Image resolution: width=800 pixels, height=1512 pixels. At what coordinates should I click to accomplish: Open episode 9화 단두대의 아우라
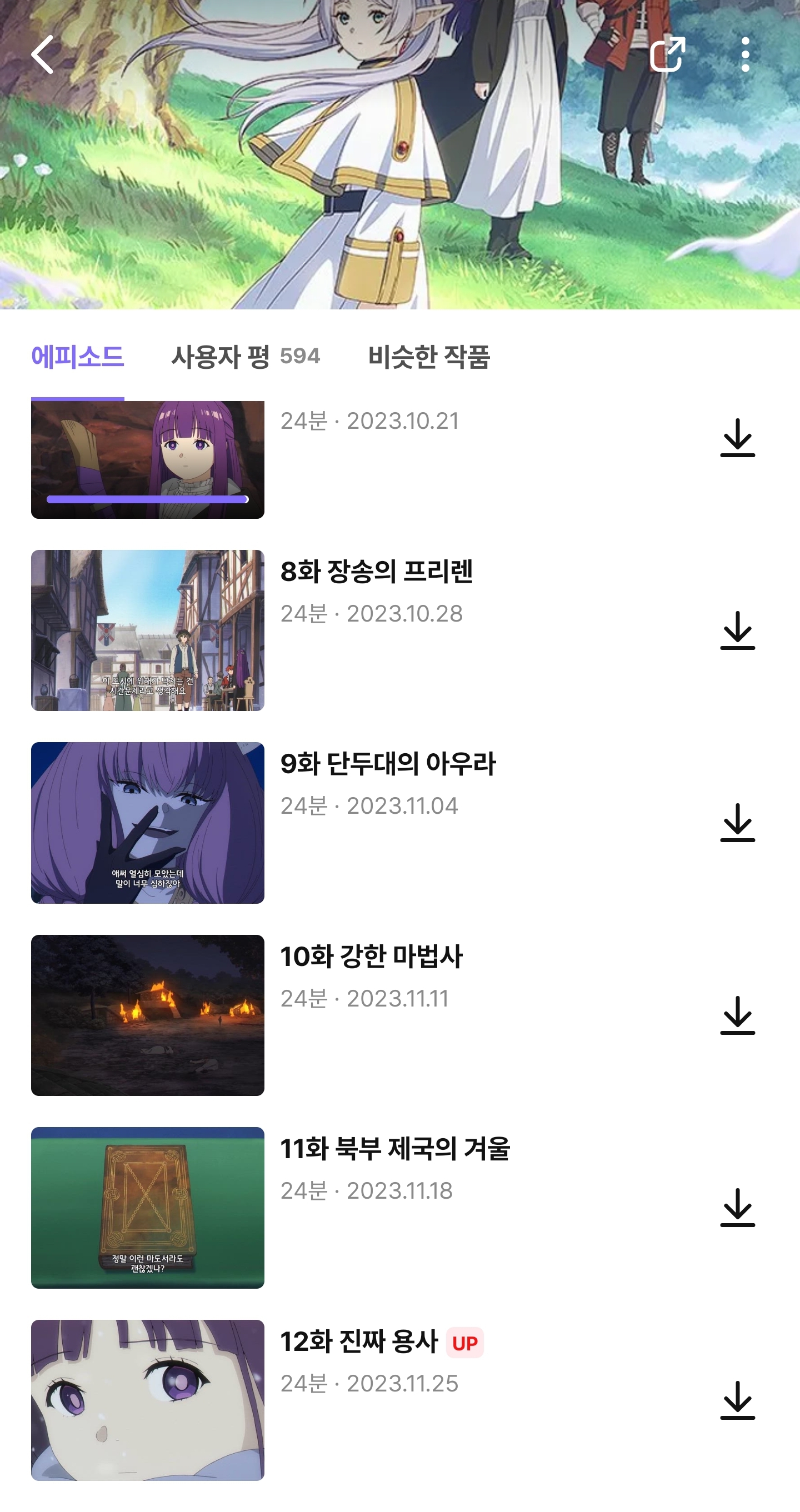[147, 822]
